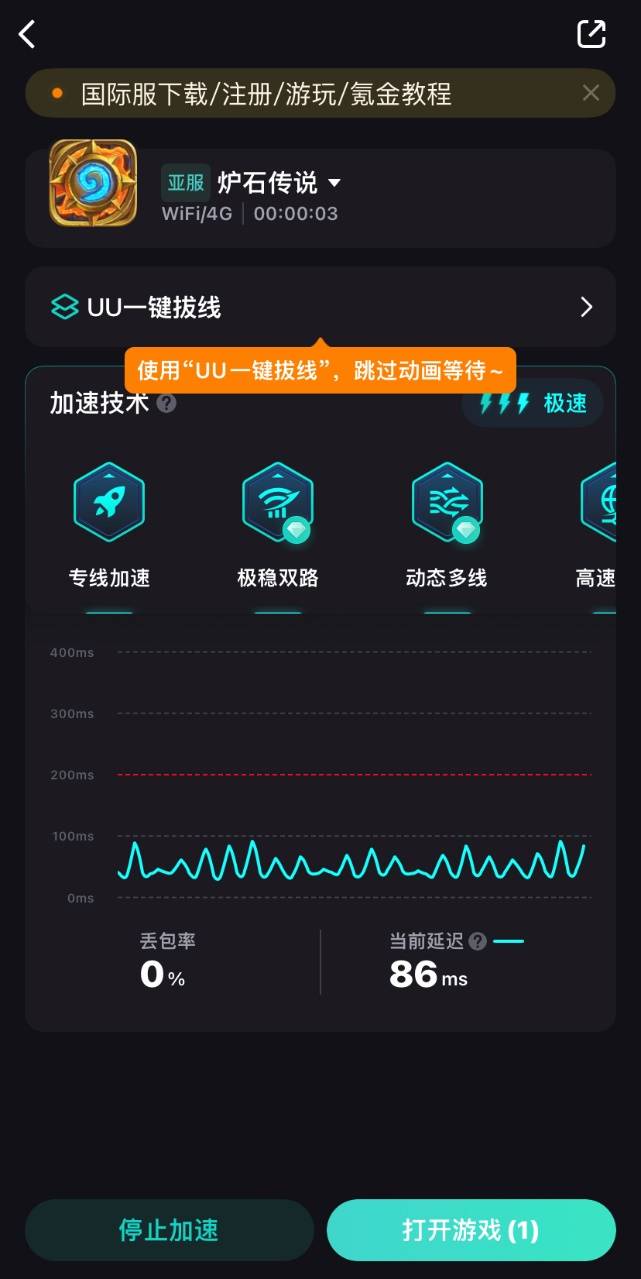Expand the 亚服 炉石传说 server dropdown
This screenshot has height=1279, width=641.
click(x=334, y=183)
